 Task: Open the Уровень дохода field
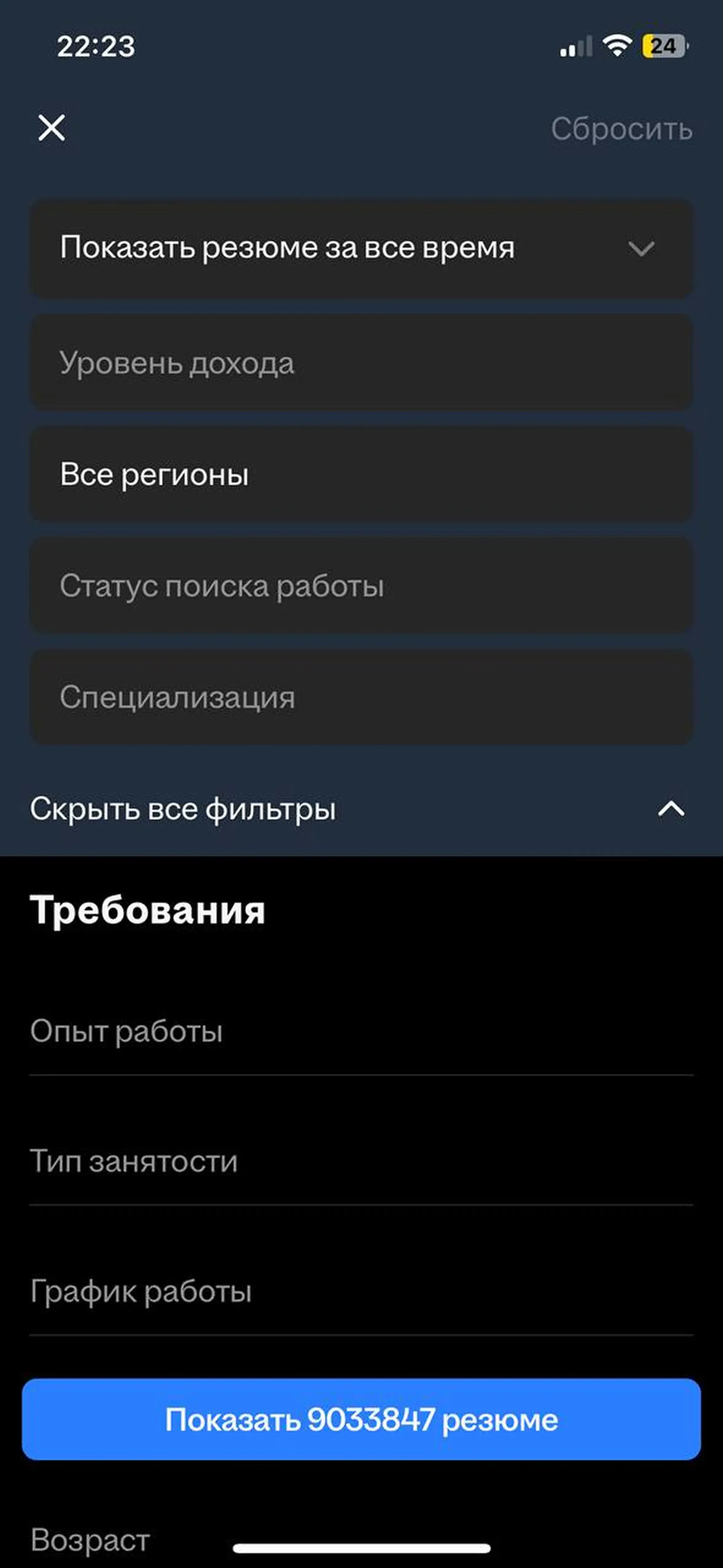point(361,363)
